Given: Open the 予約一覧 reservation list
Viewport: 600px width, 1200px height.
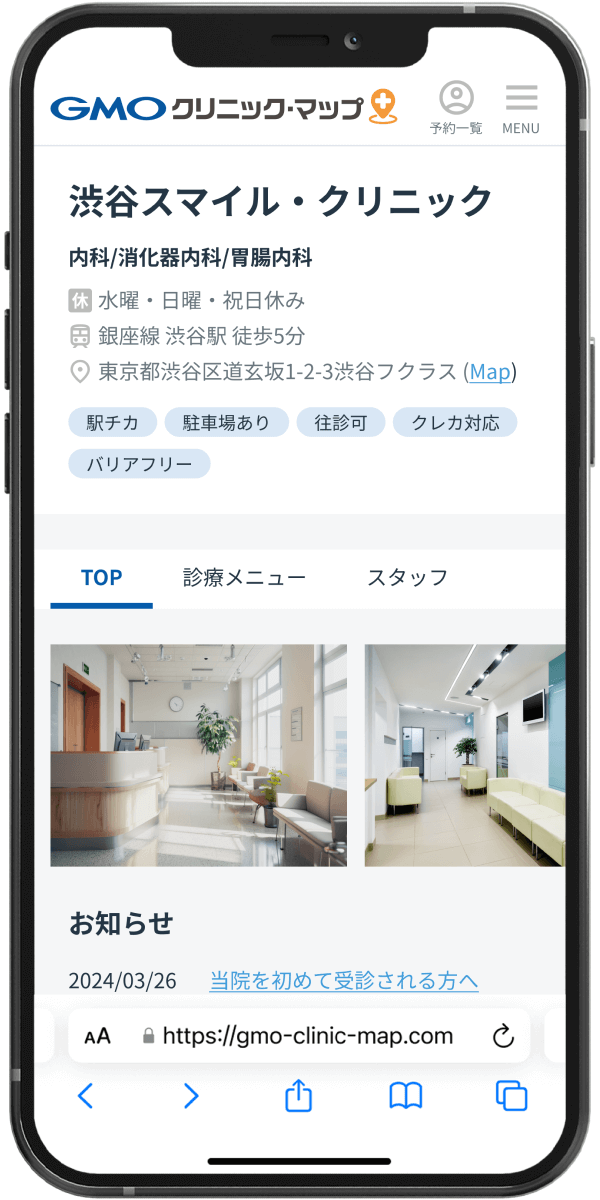Looking at the screenshot, I should coord(456,108).
